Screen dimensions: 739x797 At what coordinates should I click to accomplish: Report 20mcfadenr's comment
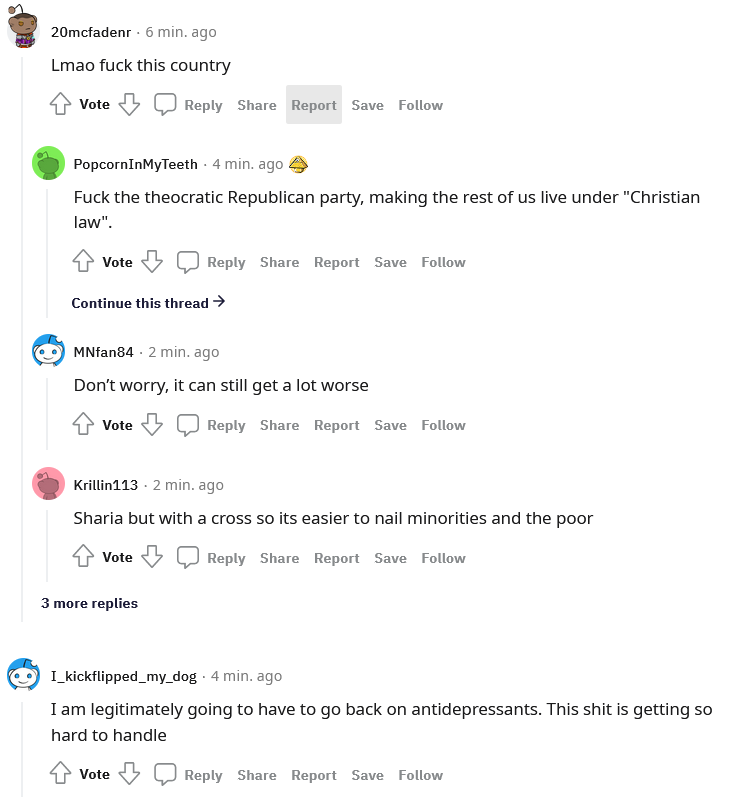tap(313, 105)
